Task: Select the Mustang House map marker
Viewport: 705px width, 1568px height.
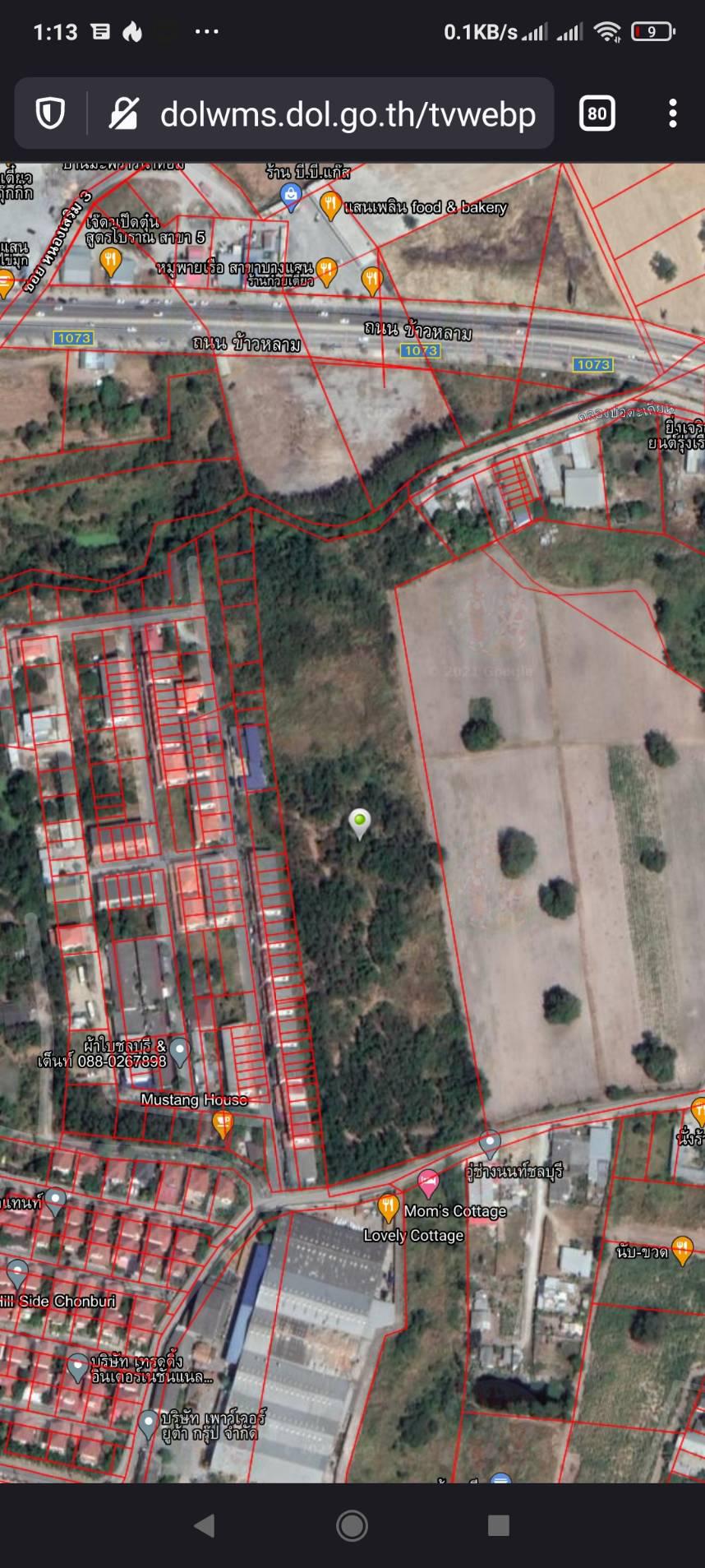Action: pos(223,1122)
